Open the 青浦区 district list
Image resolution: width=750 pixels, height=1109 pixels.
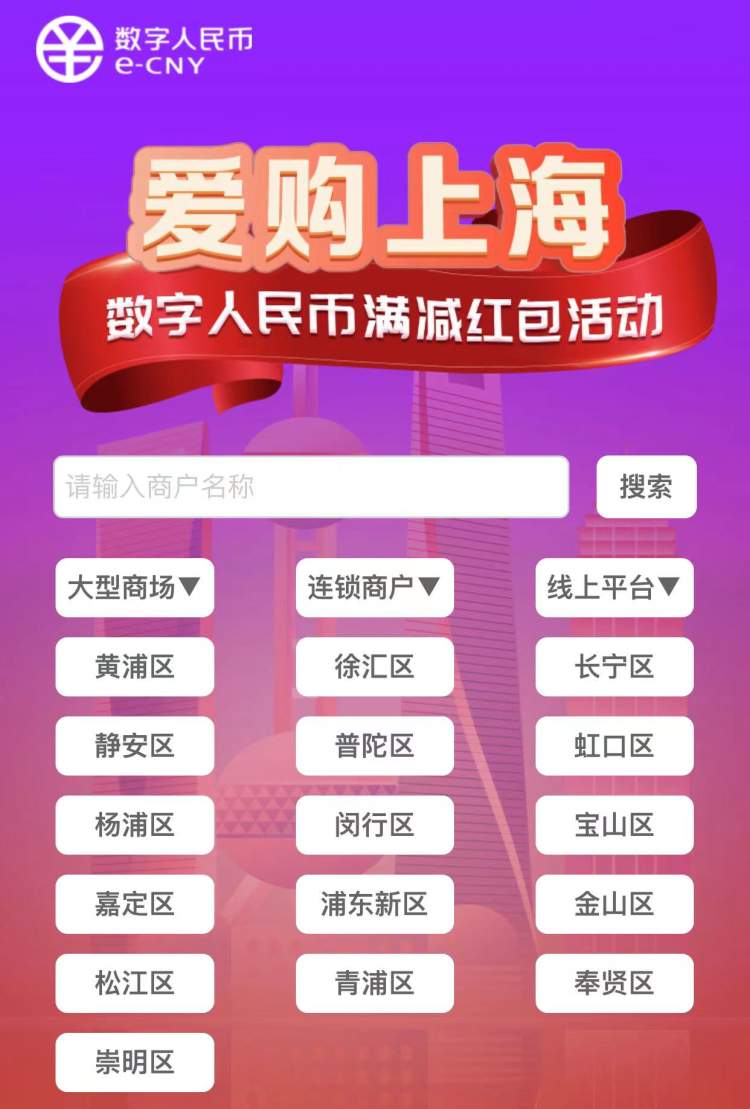[374, 983]
